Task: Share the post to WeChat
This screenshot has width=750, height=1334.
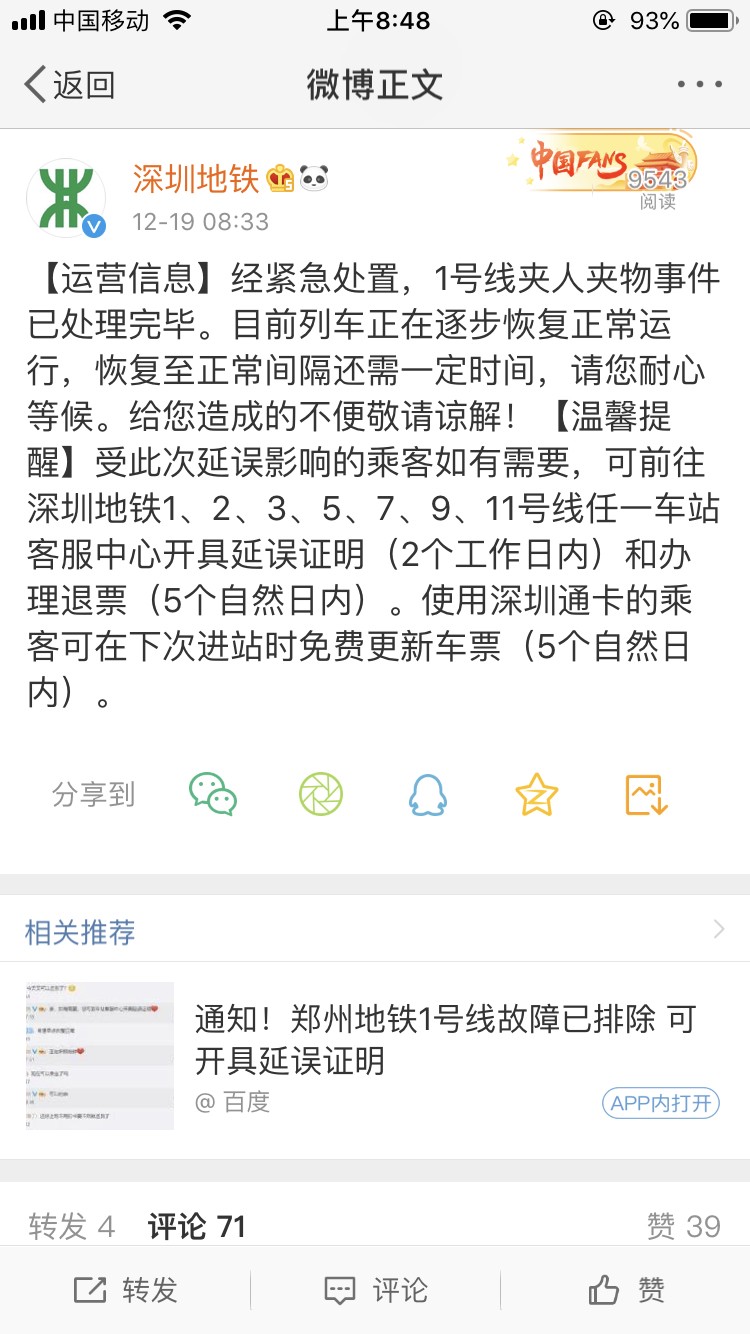Action: coord(213,795)
